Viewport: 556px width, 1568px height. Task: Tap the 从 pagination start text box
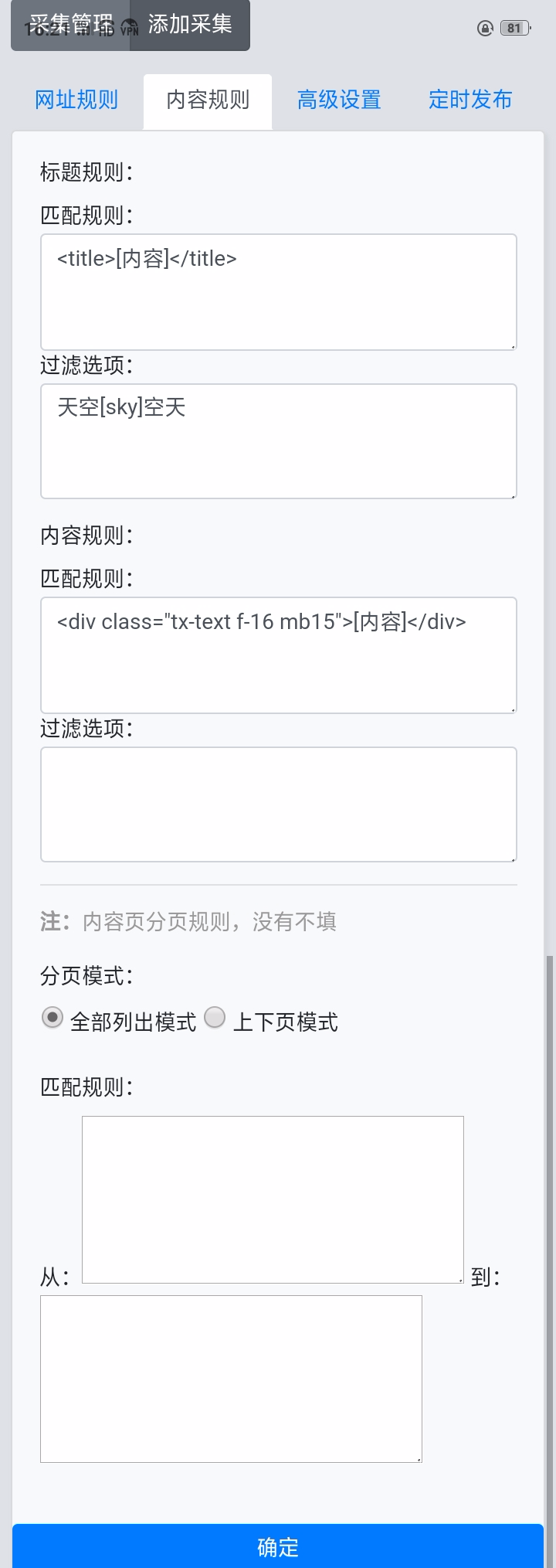pos(273,1199)
